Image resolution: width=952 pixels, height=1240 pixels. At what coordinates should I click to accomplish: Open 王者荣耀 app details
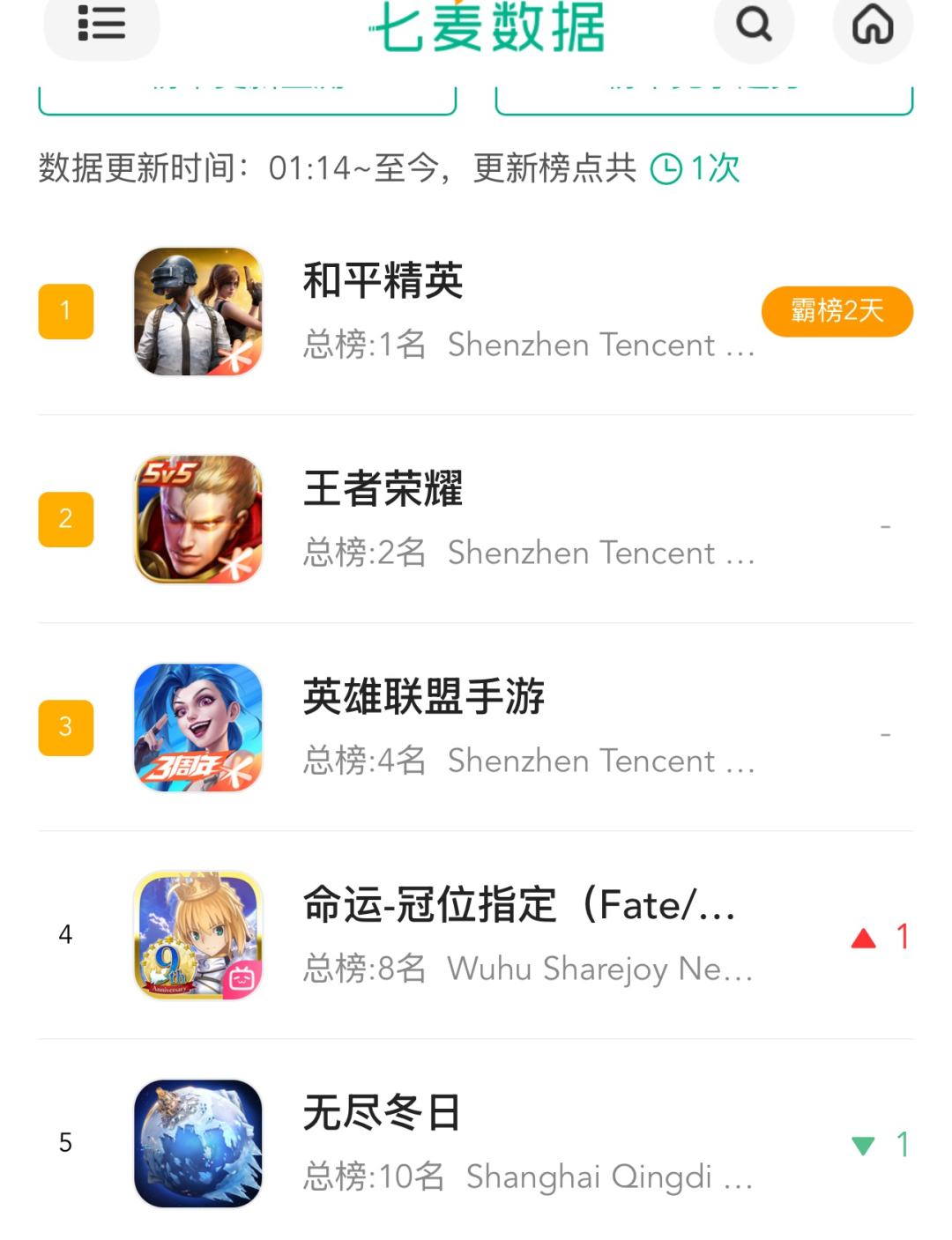coord(383,490)
